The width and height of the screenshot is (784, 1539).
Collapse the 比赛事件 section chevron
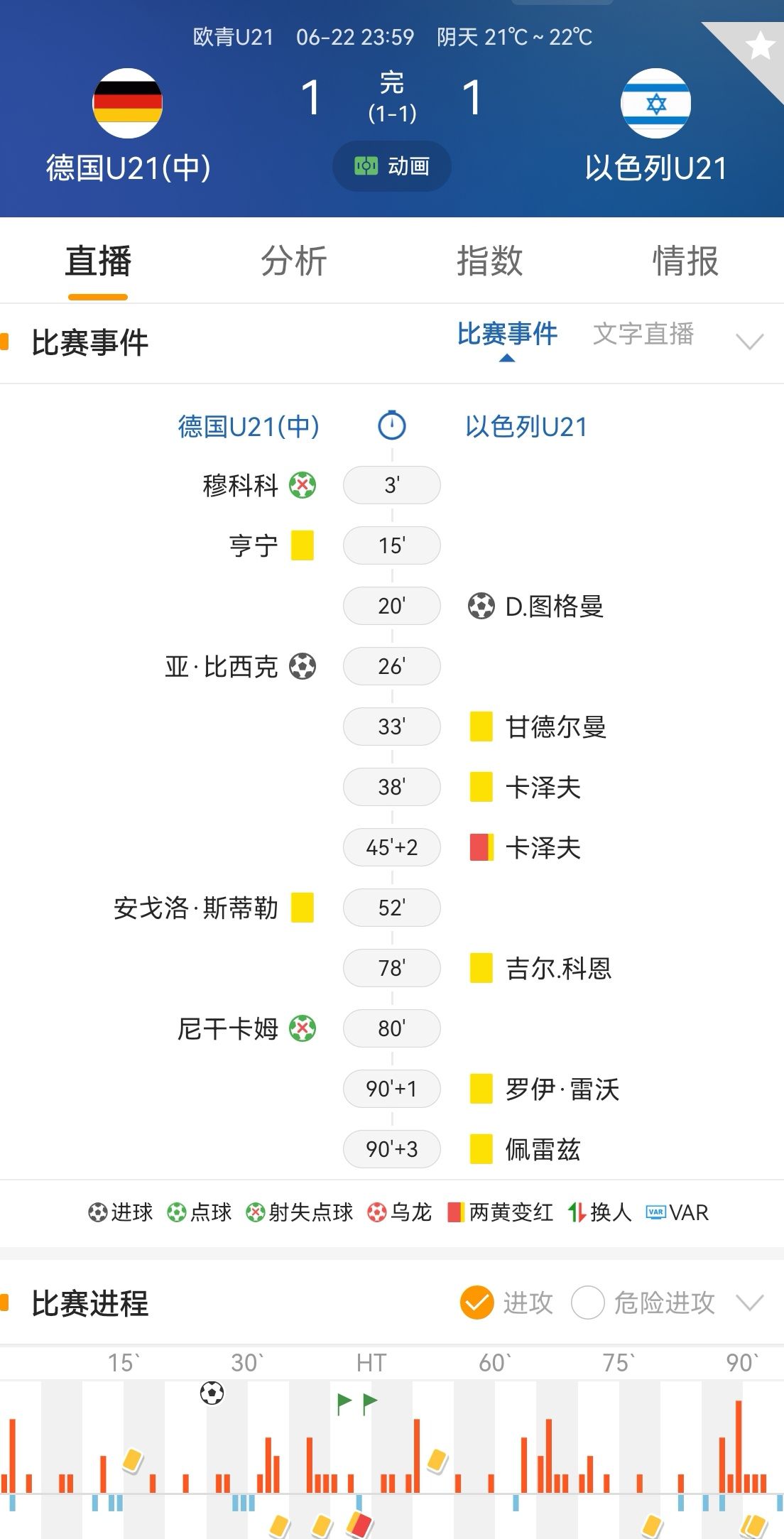(x=750, y=342)
